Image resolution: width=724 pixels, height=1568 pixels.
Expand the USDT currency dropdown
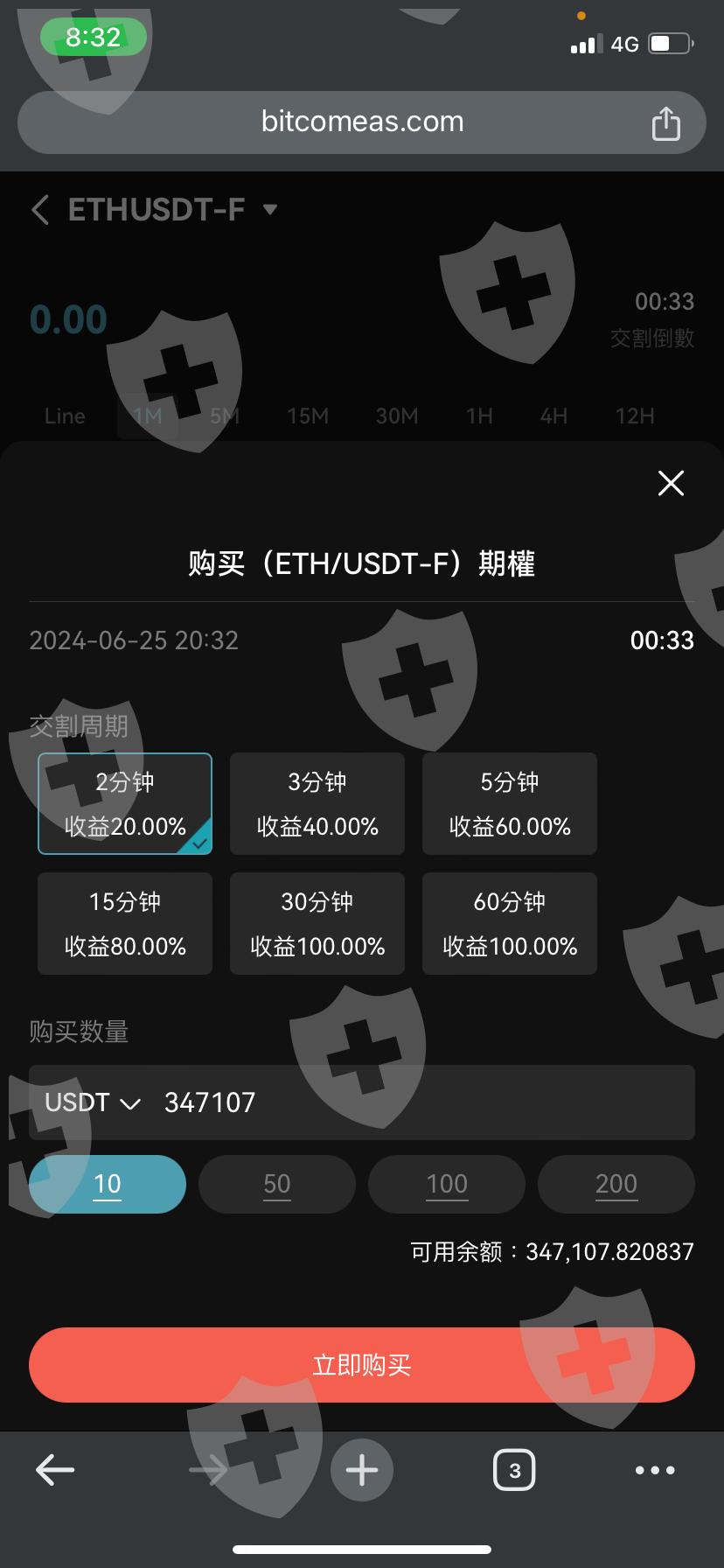93,1102
